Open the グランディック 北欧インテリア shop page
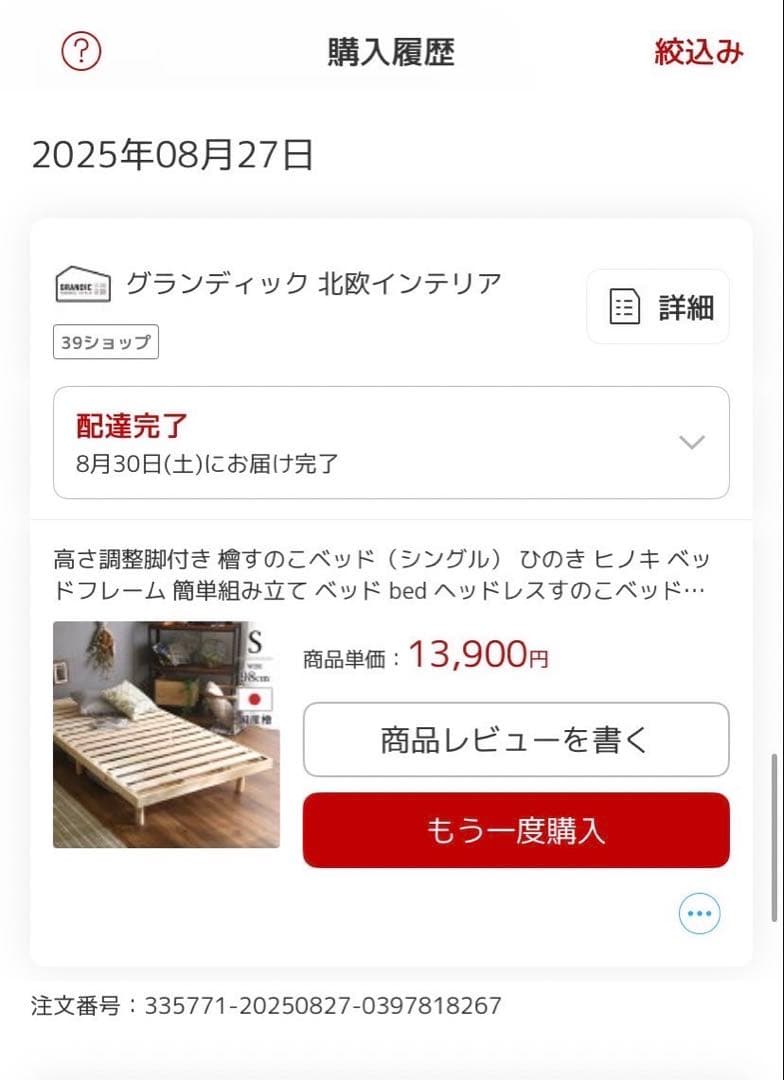Screen dimensions: 784x1080 (316, 283)
